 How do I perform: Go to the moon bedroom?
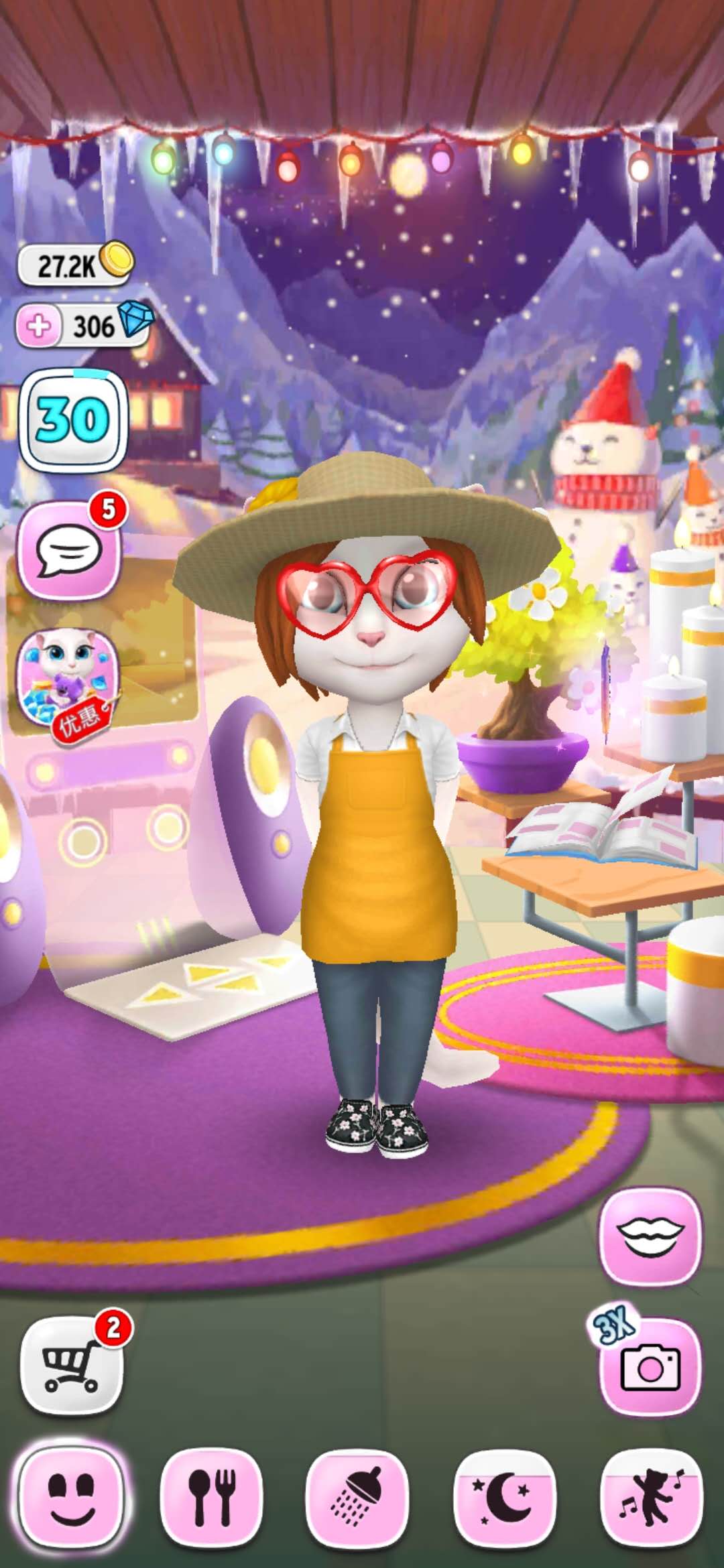505,1498
